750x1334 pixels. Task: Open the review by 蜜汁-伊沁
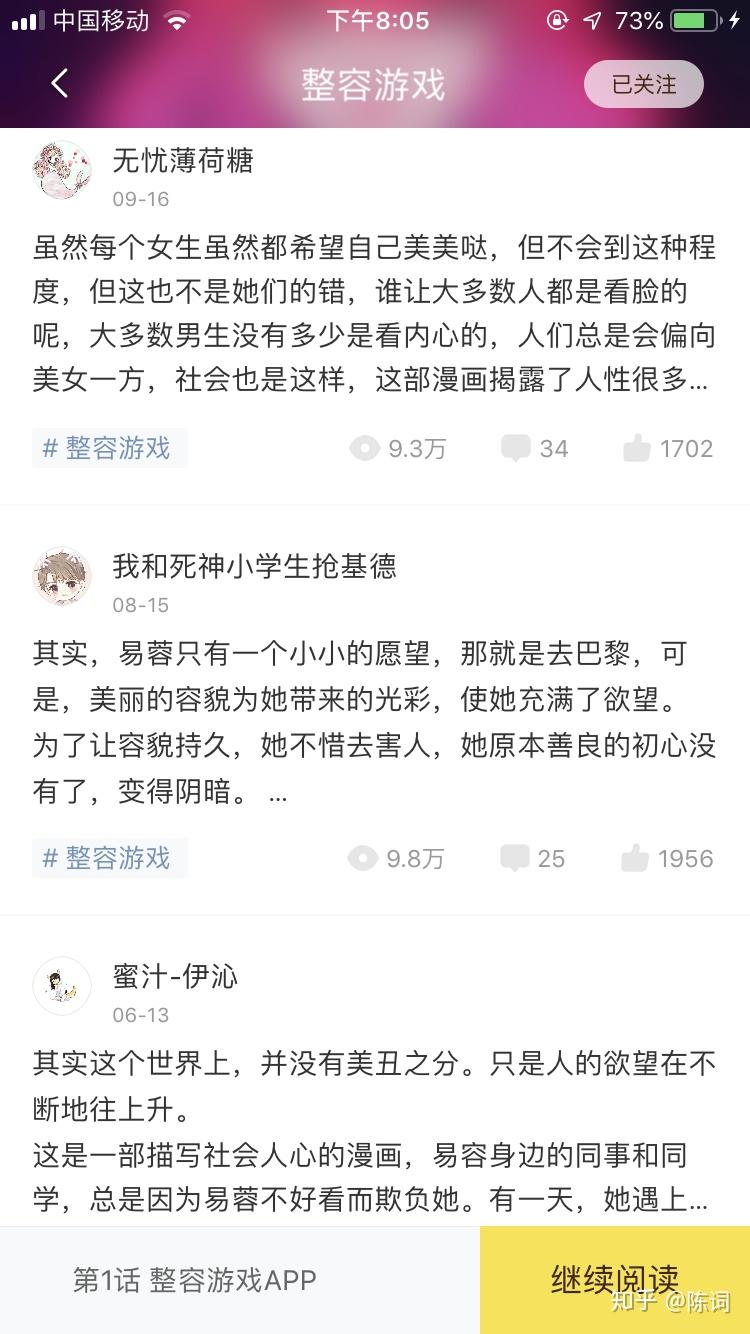click(374, 1130)
